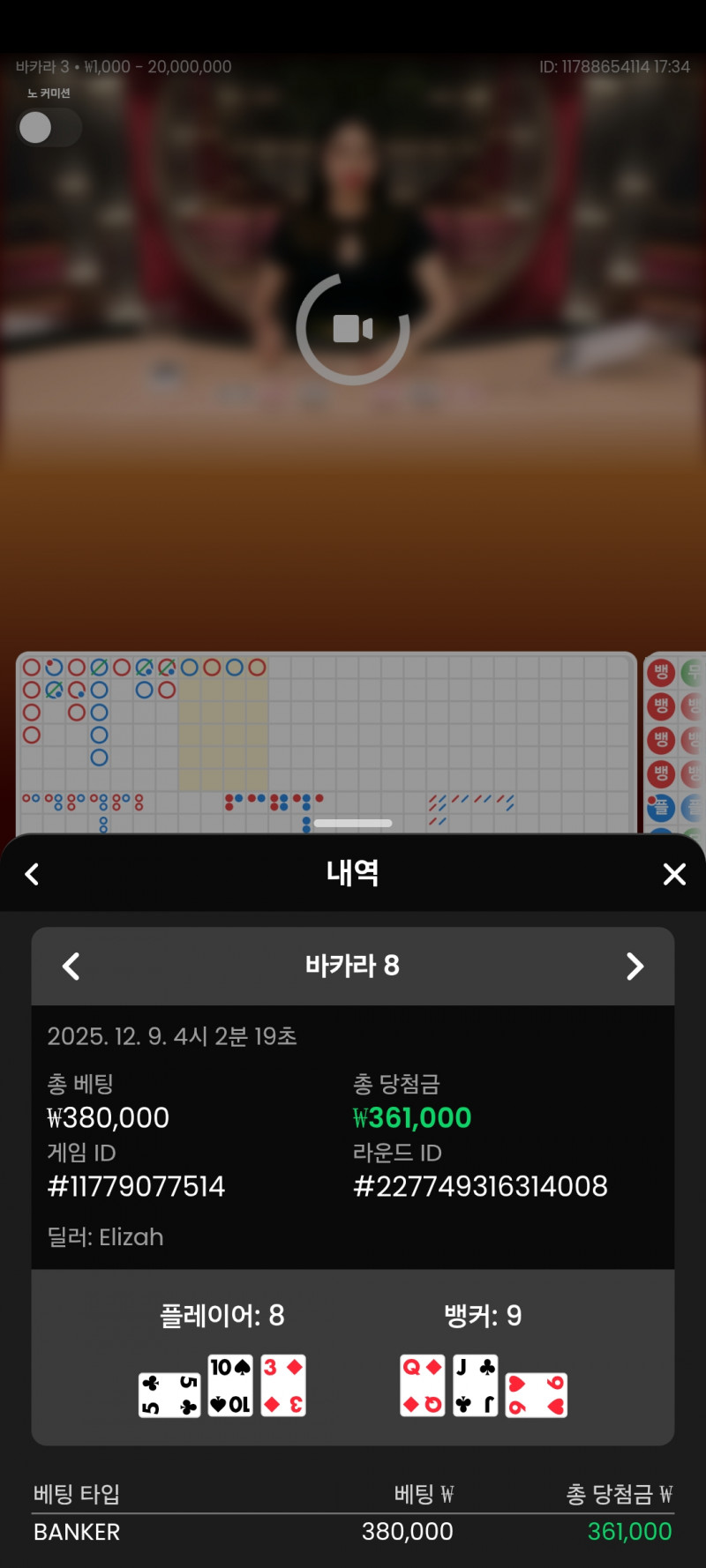Viewport: 706px width, 1568px height.
Task: Toggle the 노 커미션 switch
Action: click(49, 128)
